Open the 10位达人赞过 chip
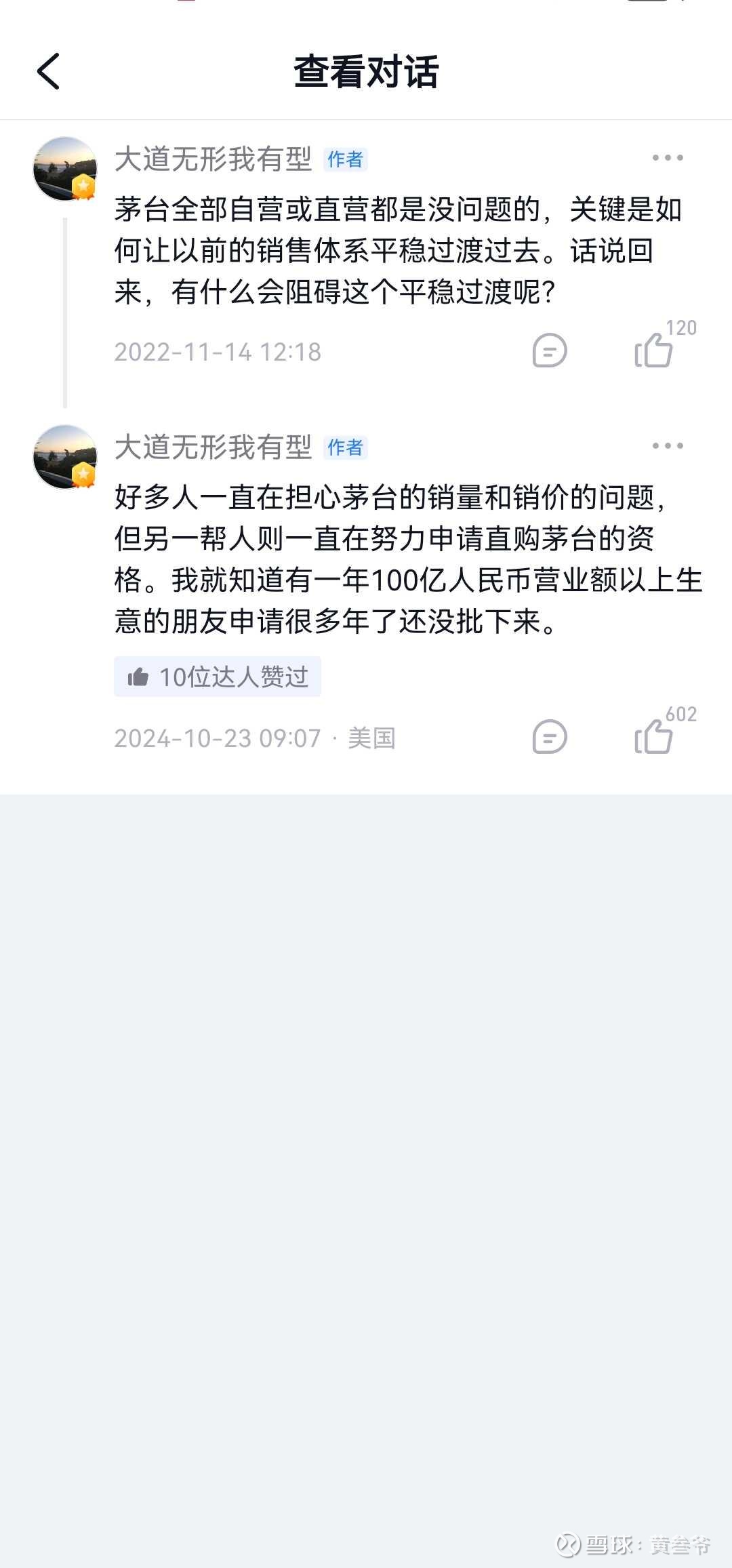Screen dimensions: 732x1568 (x=218, y=677)
